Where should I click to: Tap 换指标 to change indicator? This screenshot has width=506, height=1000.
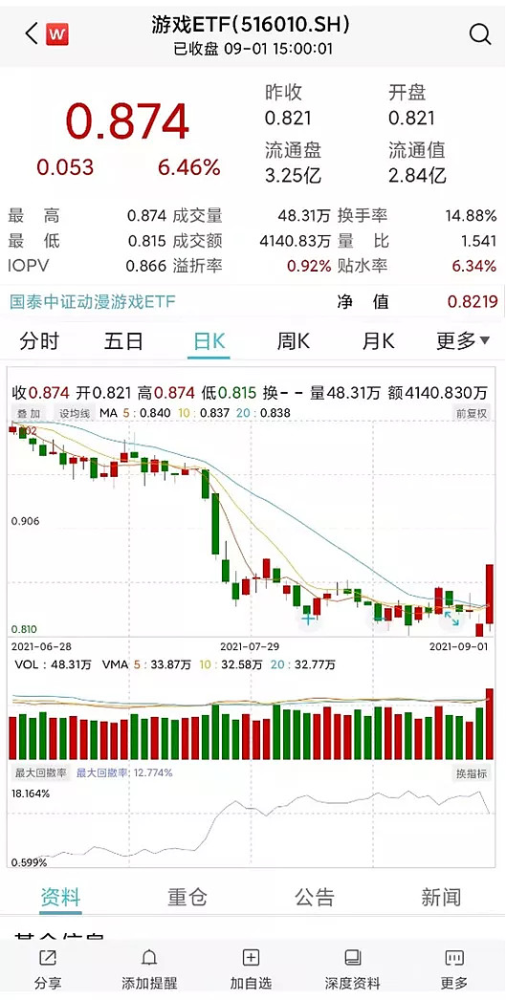pos(472,774)
